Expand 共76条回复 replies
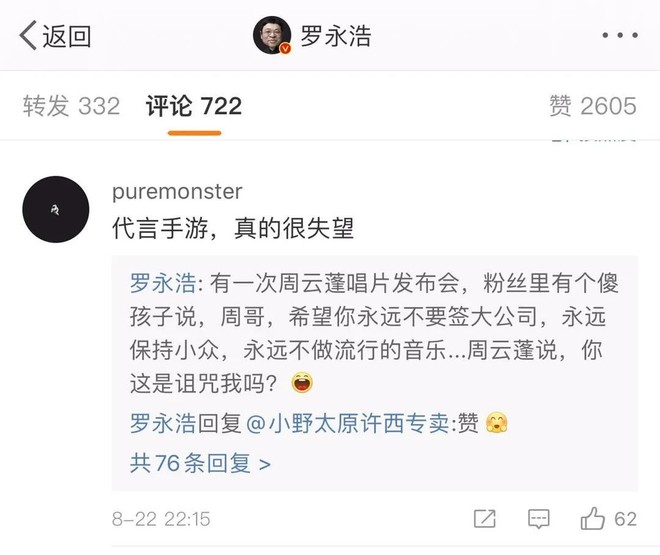This screenshot has width=660, height=555. coord(200,463)
